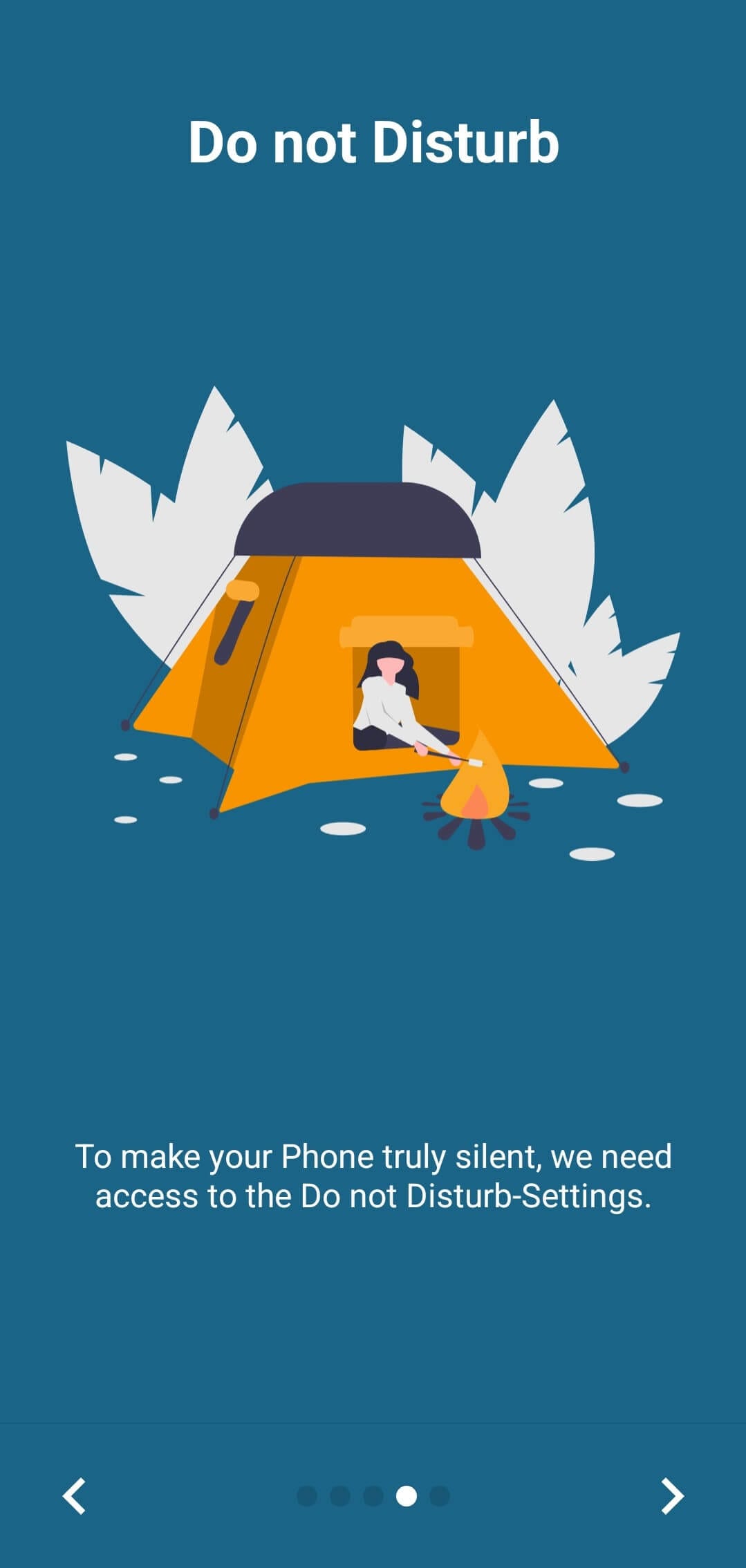
Task: Go to the next onboarding page
Action: [x=671, y=1496]
